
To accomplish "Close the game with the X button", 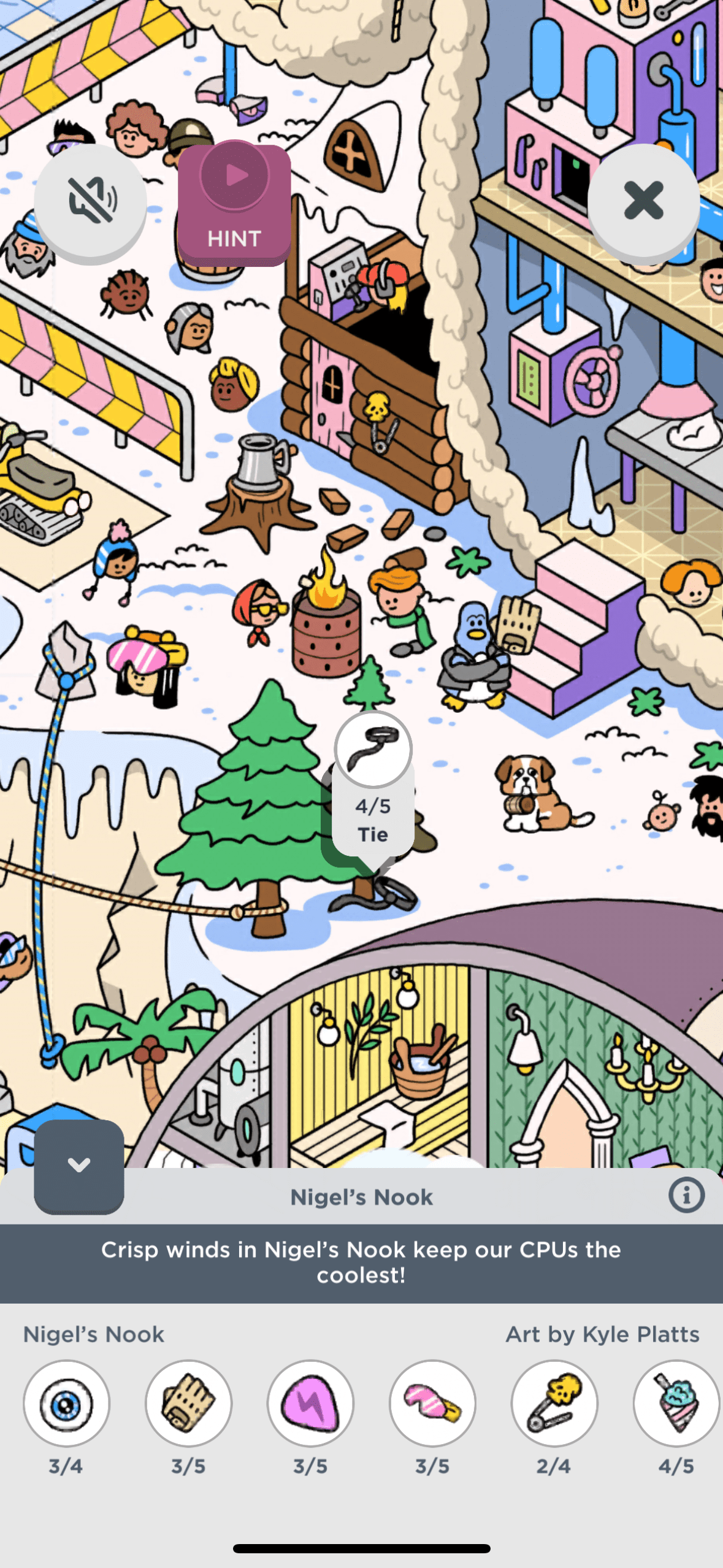I will point(643,200).
